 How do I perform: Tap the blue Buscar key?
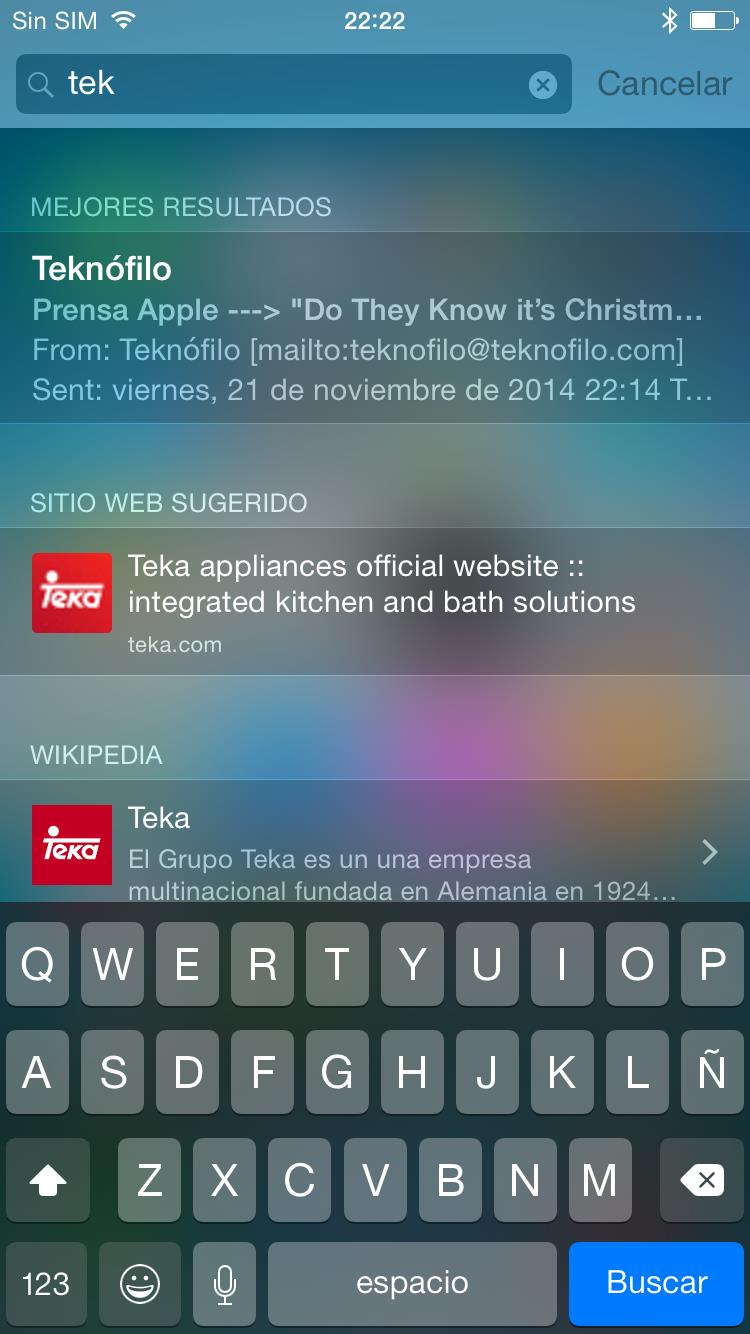click(657, 1282)
